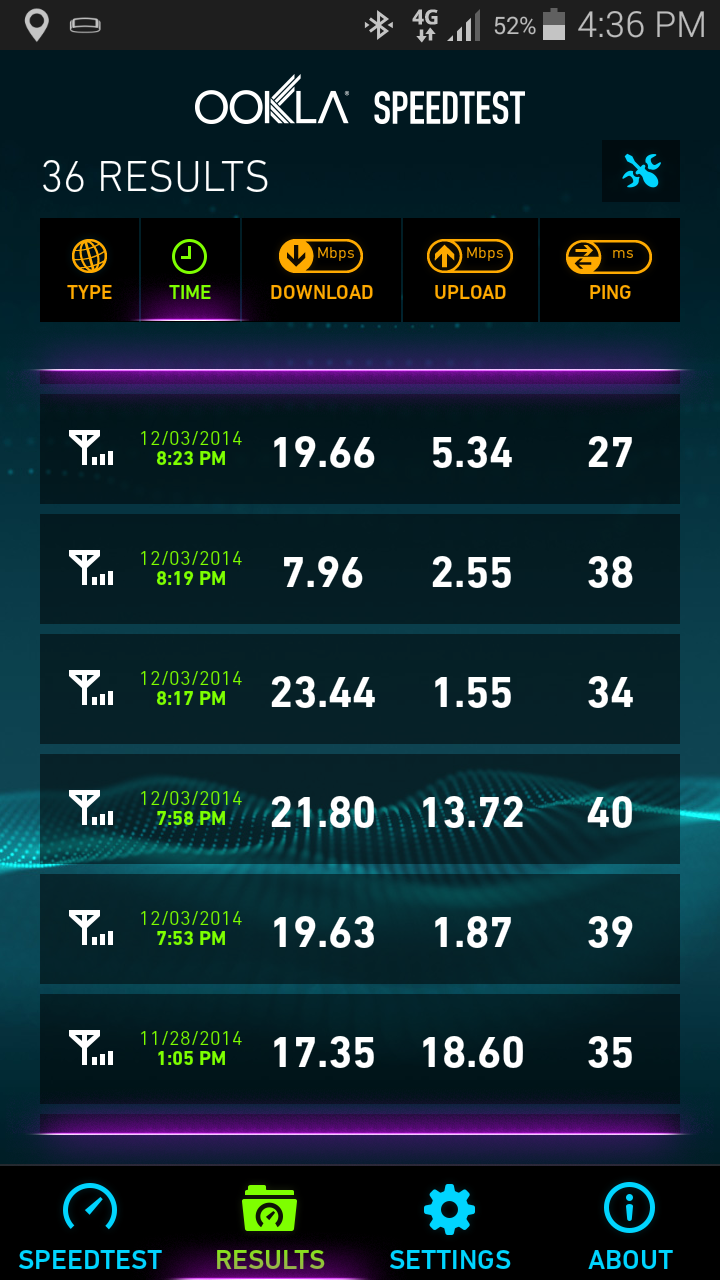The width and height of the screenshot is (720, 1280).
Task: Sort results by Ping
Action: 610,270
